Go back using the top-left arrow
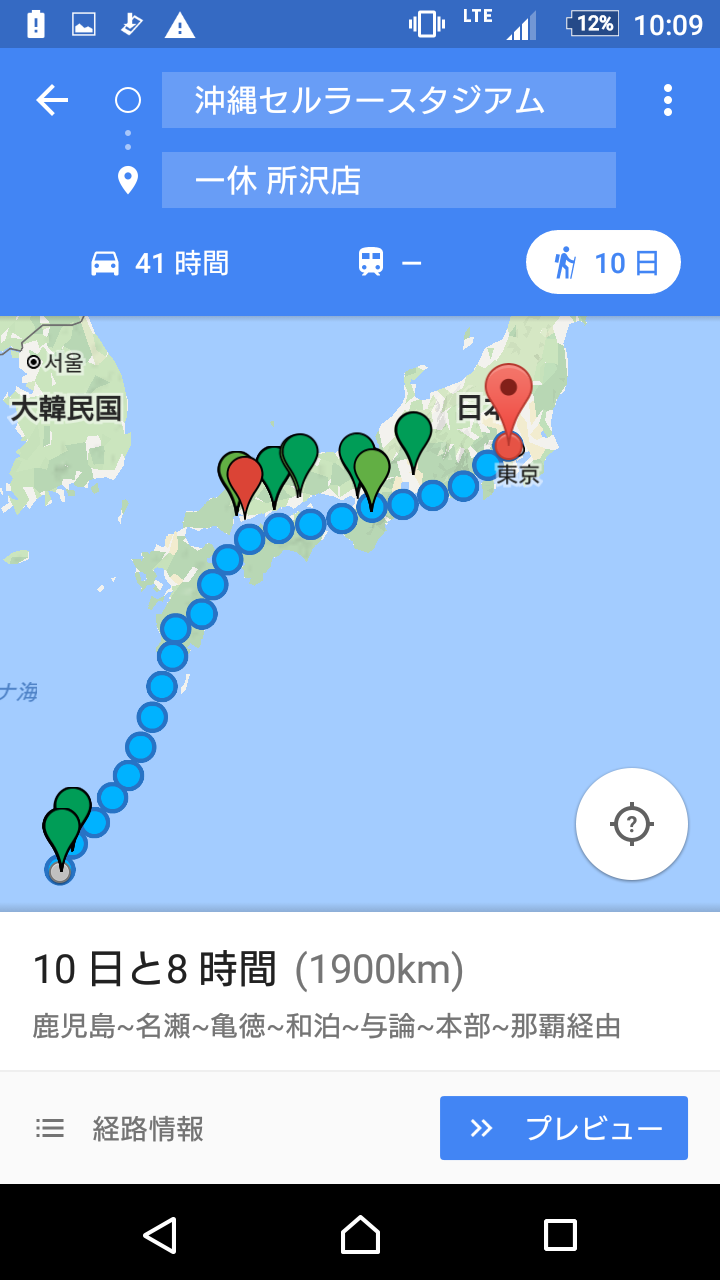 pos(52,100)
